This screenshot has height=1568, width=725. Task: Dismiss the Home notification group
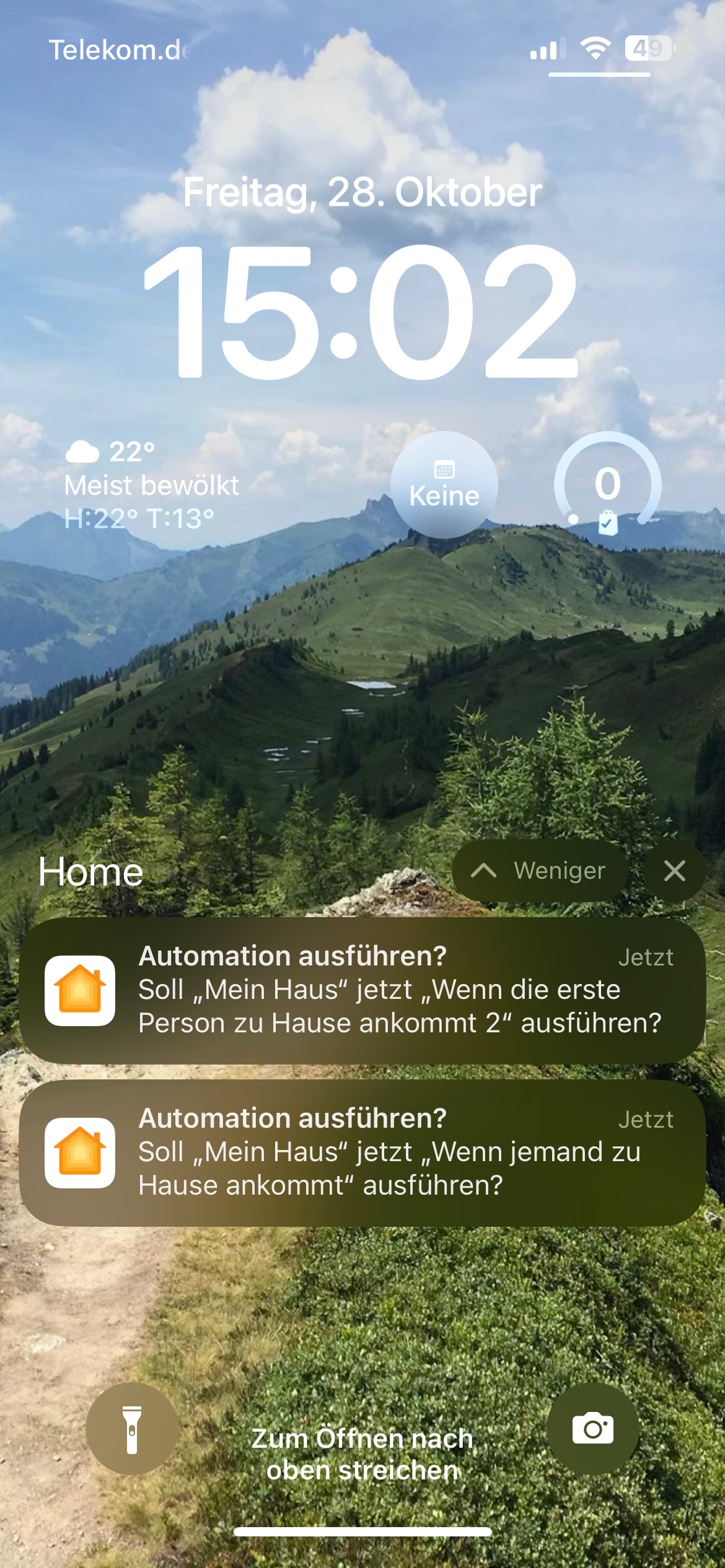tap(674, 871)
